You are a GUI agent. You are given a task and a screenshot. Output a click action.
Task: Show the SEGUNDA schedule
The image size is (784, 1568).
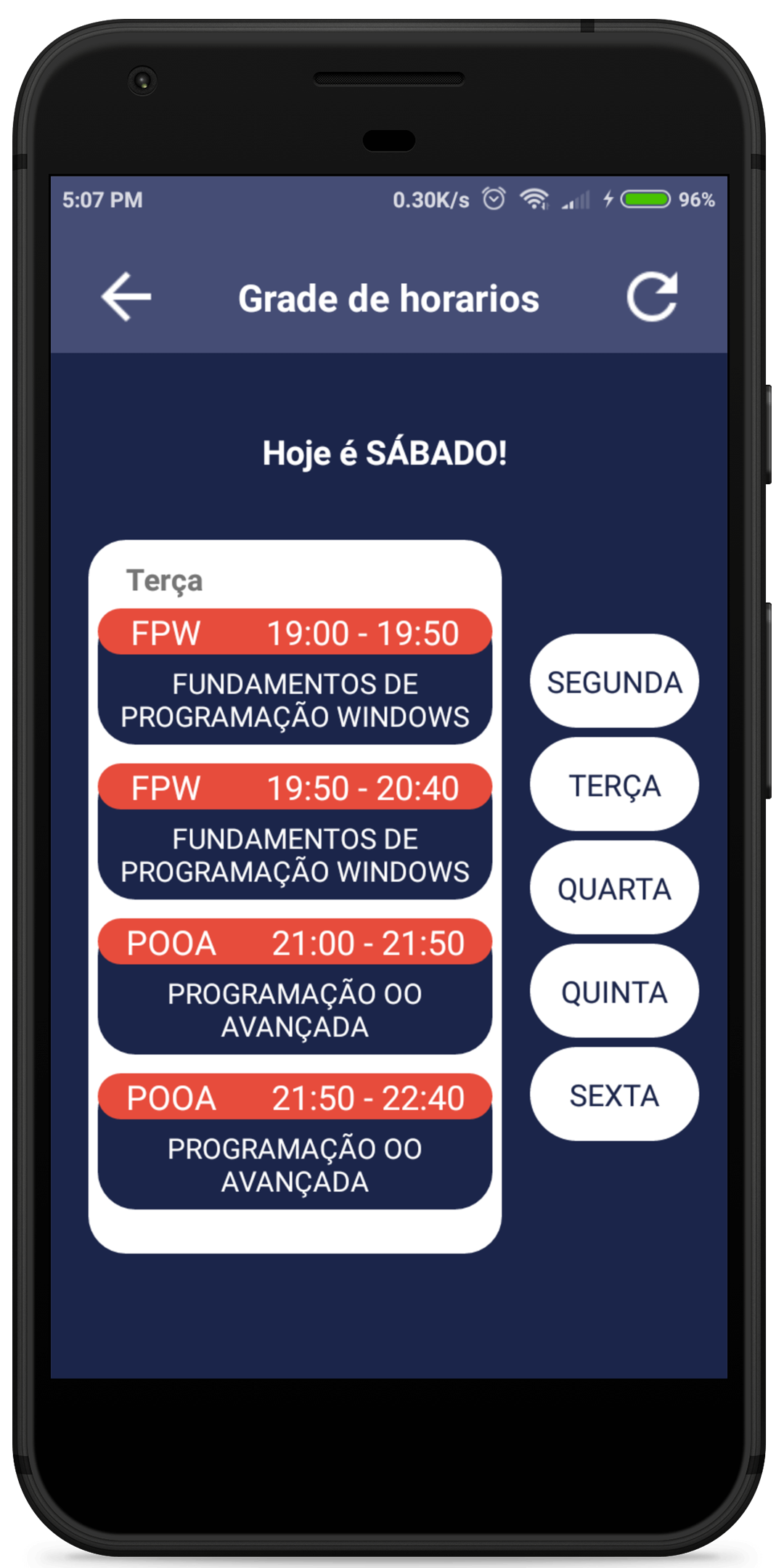point(614,682)
